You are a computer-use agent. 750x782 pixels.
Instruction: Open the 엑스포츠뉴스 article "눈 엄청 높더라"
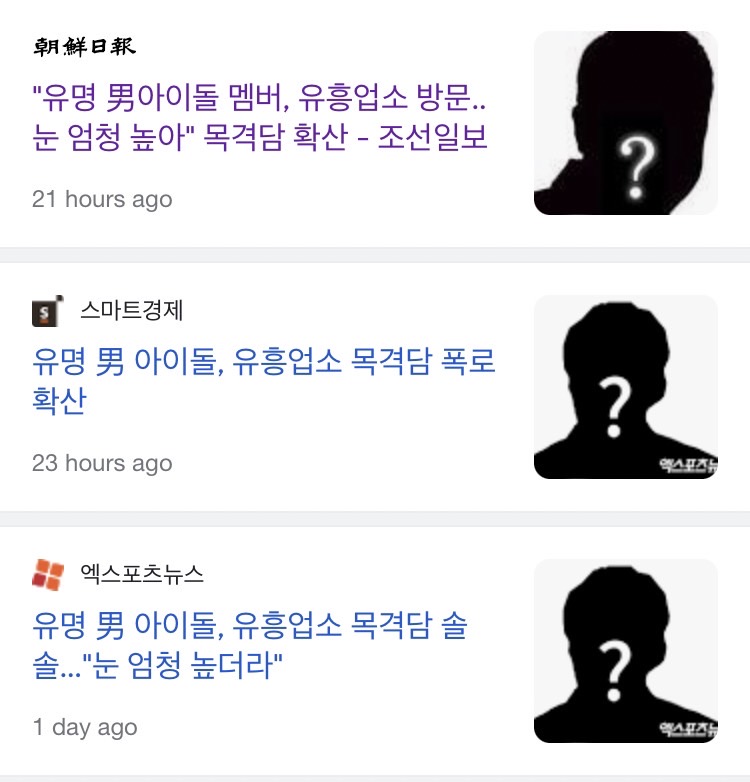pos(250,646)
